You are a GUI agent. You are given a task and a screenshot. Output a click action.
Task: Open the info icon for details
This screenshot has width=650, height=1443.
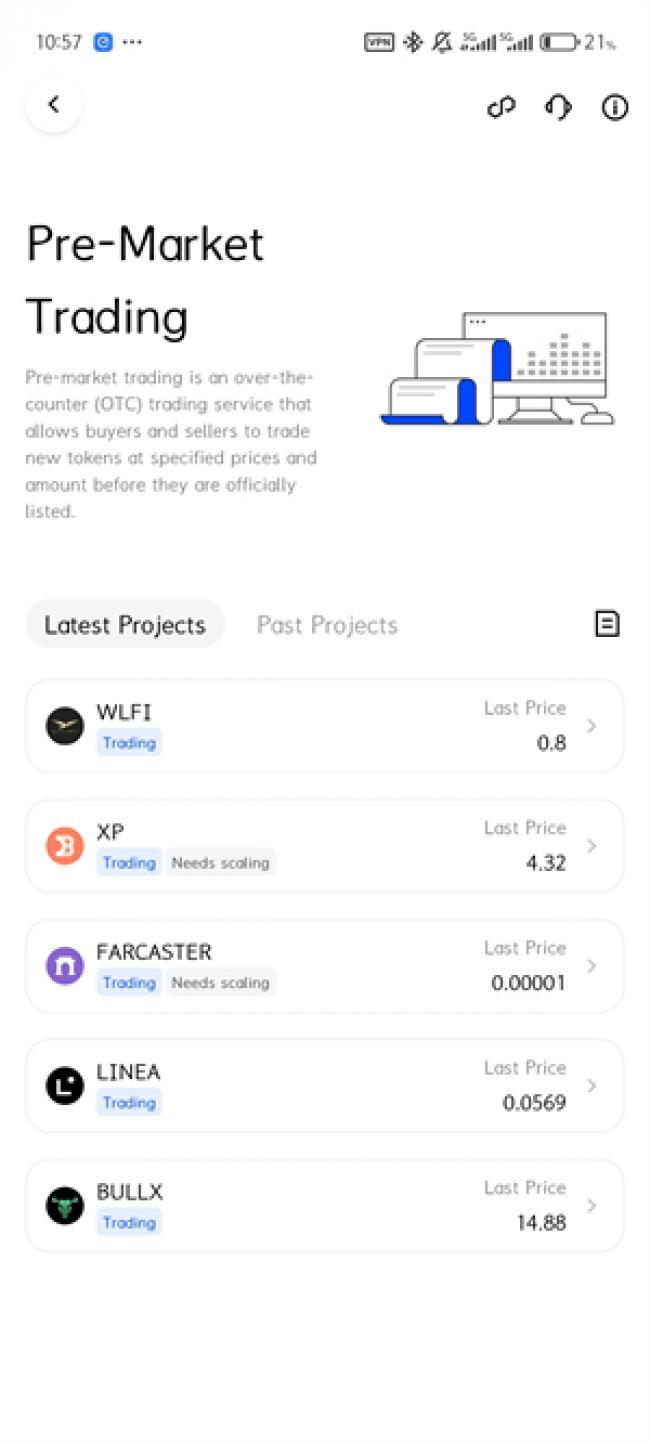pos(614,107)
